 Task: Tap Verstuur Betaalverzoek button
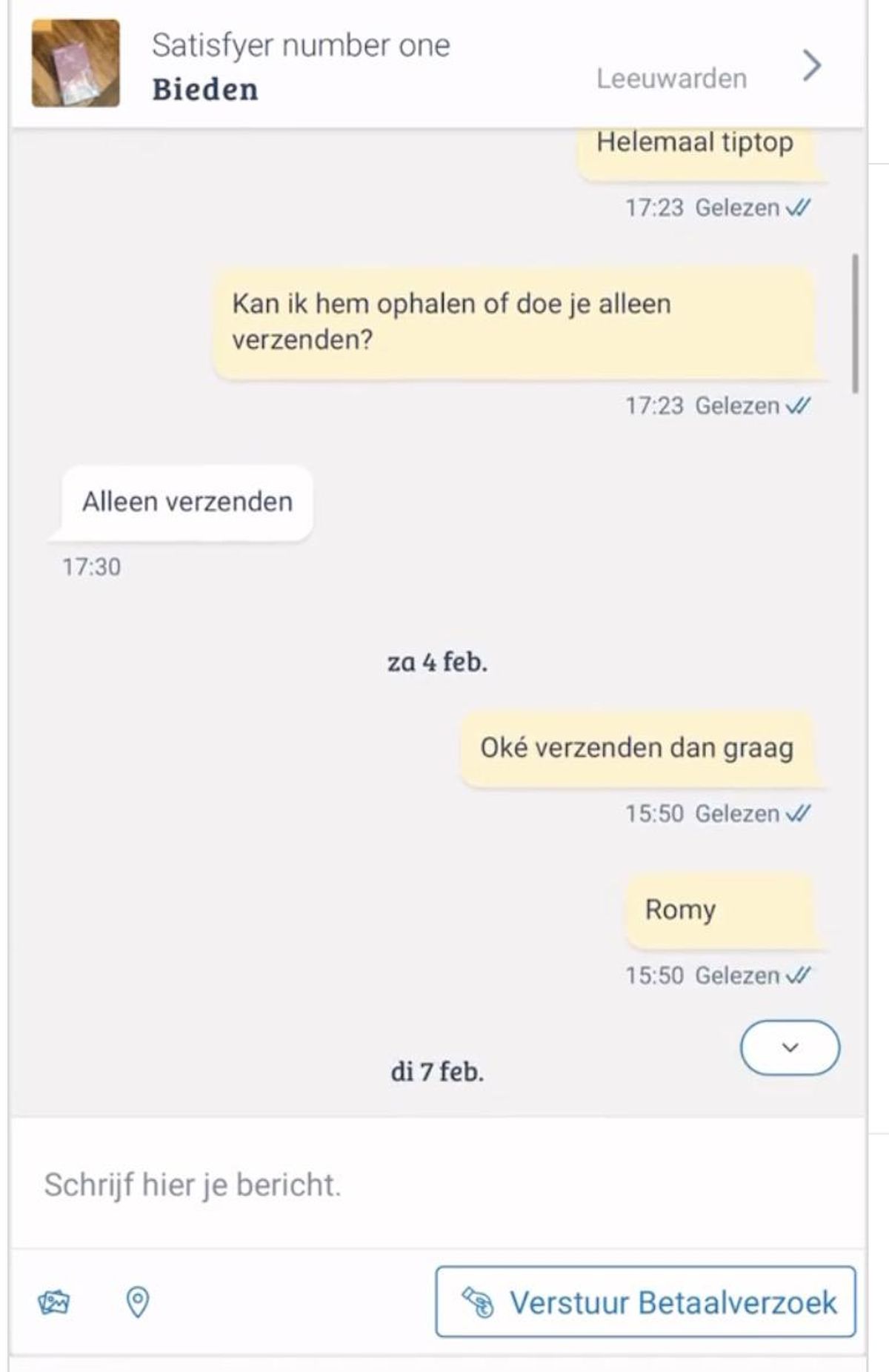pyautogui.click(x=645, y=1302)
